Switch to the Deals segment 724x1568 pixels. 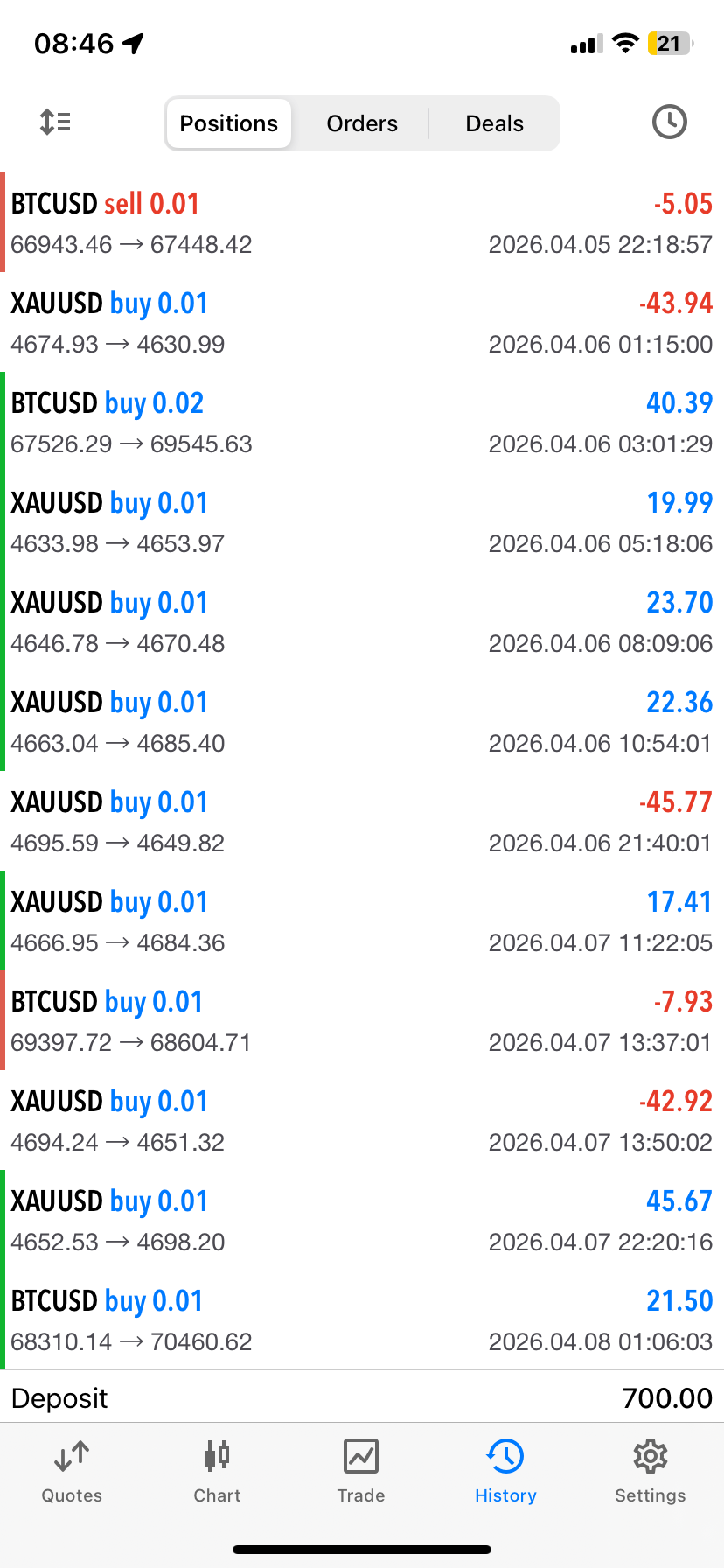[x=494, y=123]
